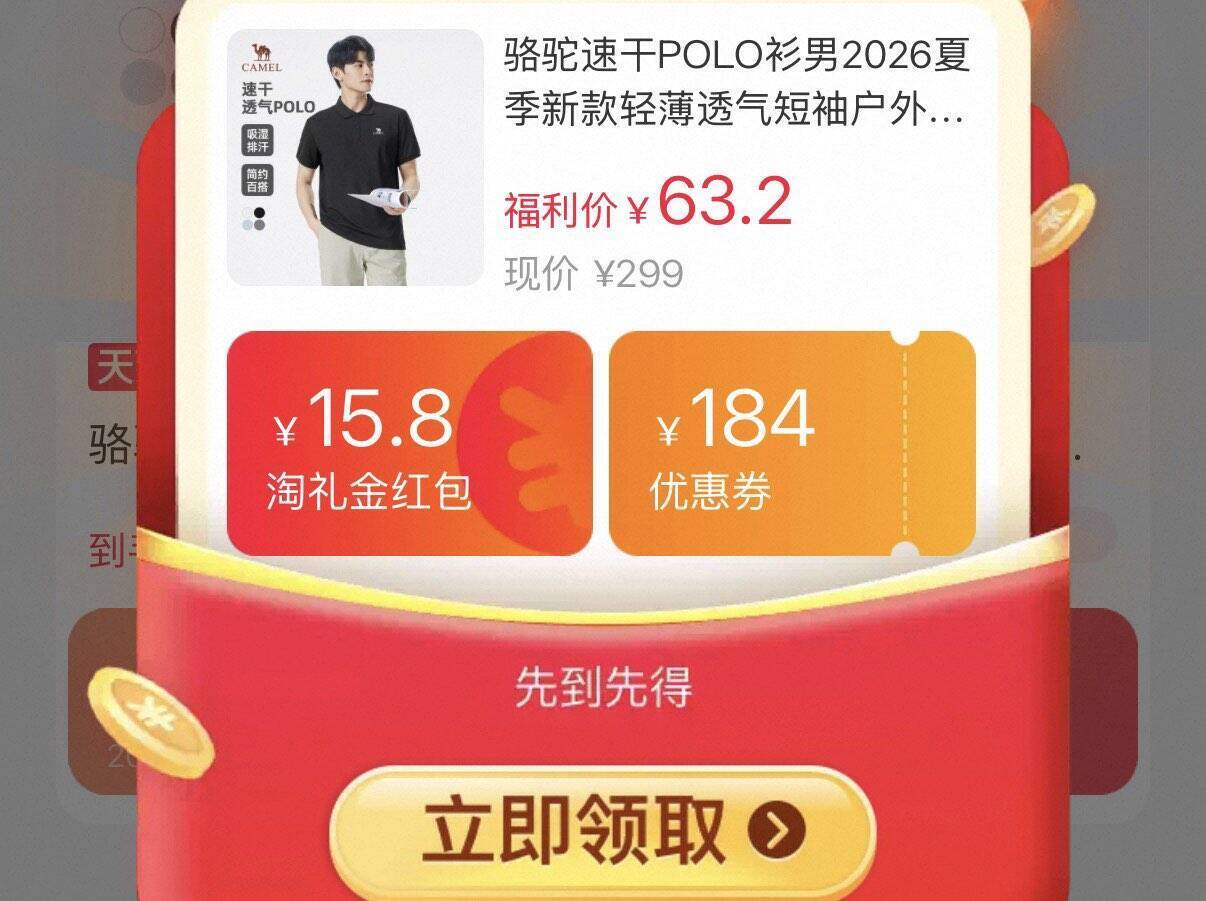Select the ¥184 优惠券 coupon
The height and width of the screenshot is (901, 1206).
tap(791, 443)
